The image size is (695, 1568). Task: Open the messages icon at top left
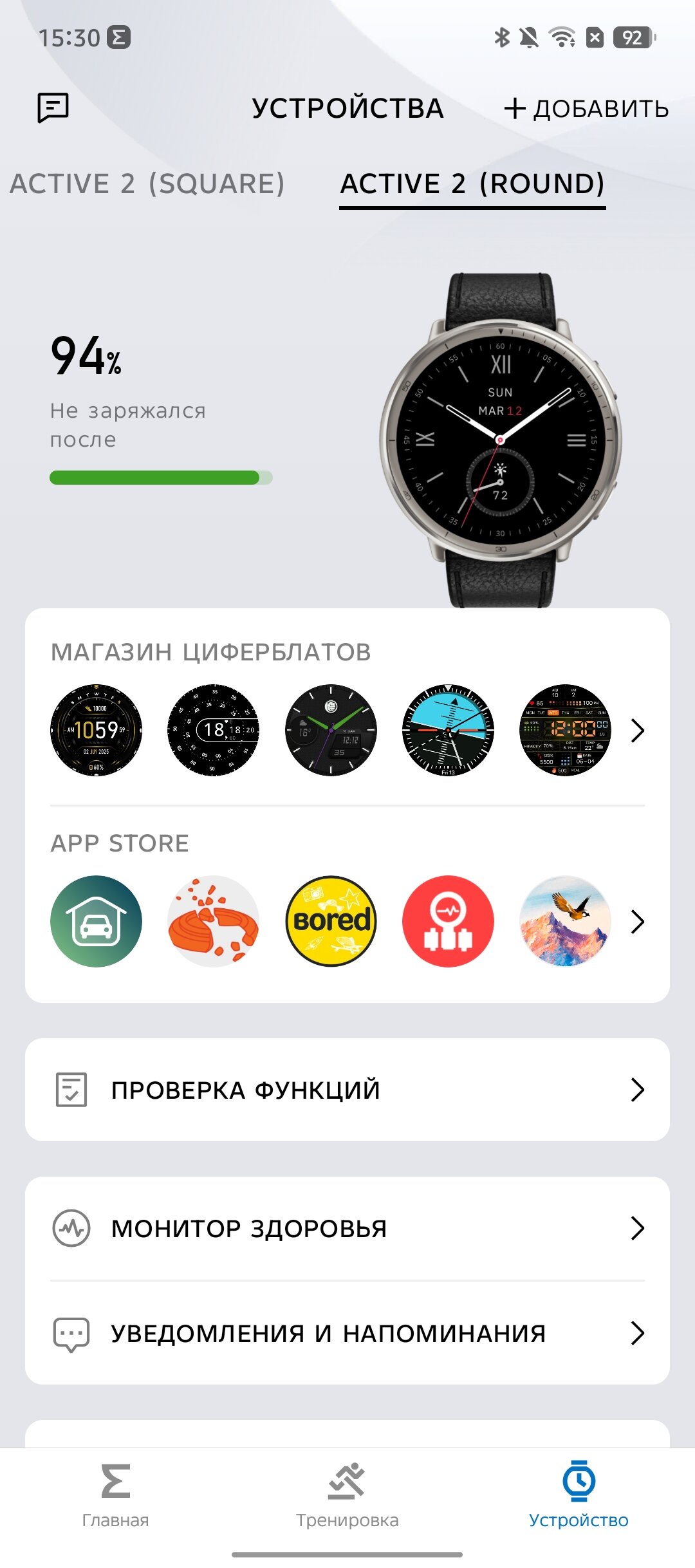[53, 107]
